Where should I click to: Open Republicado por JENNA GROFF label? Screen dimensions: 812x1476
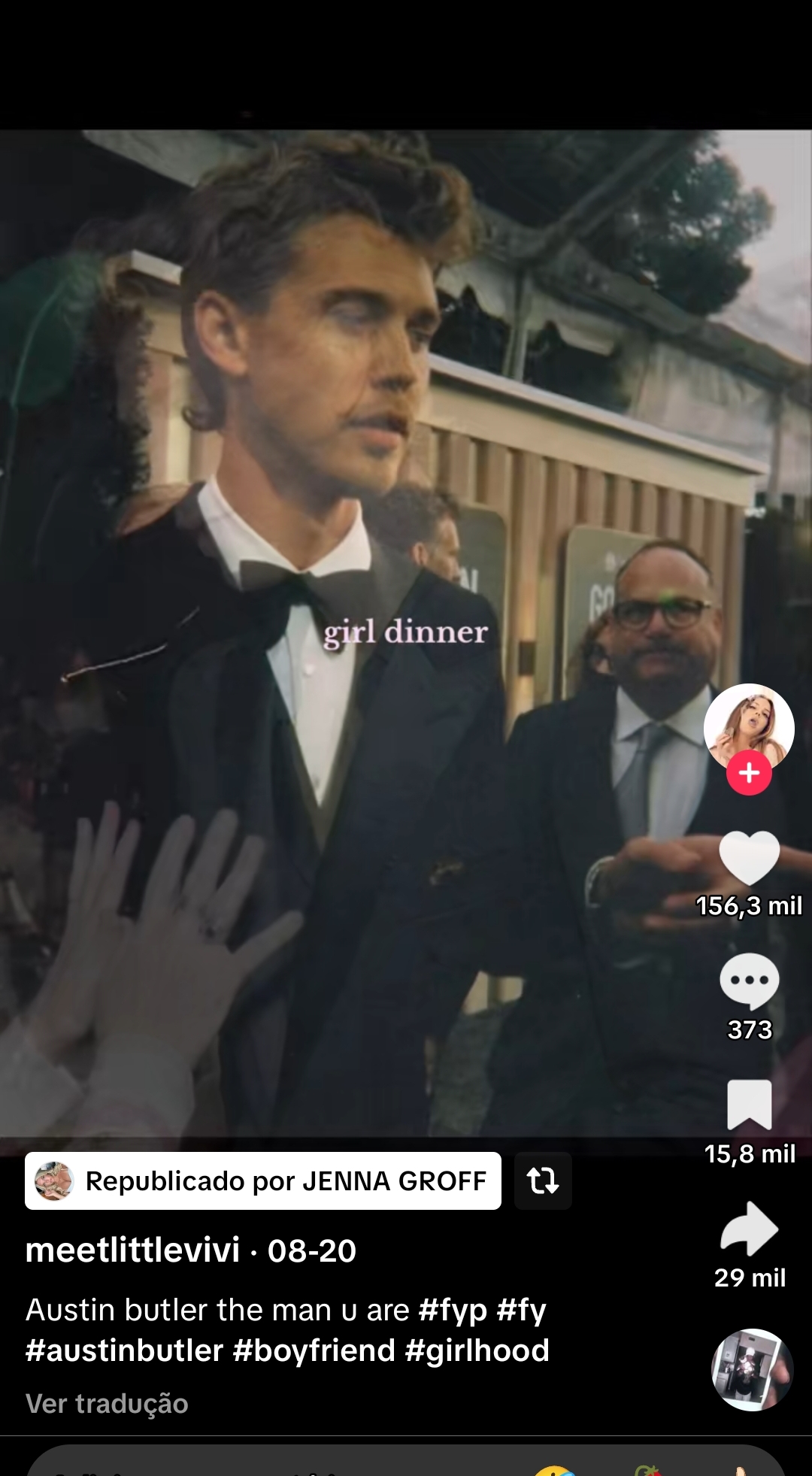[x=263, y=1180]
